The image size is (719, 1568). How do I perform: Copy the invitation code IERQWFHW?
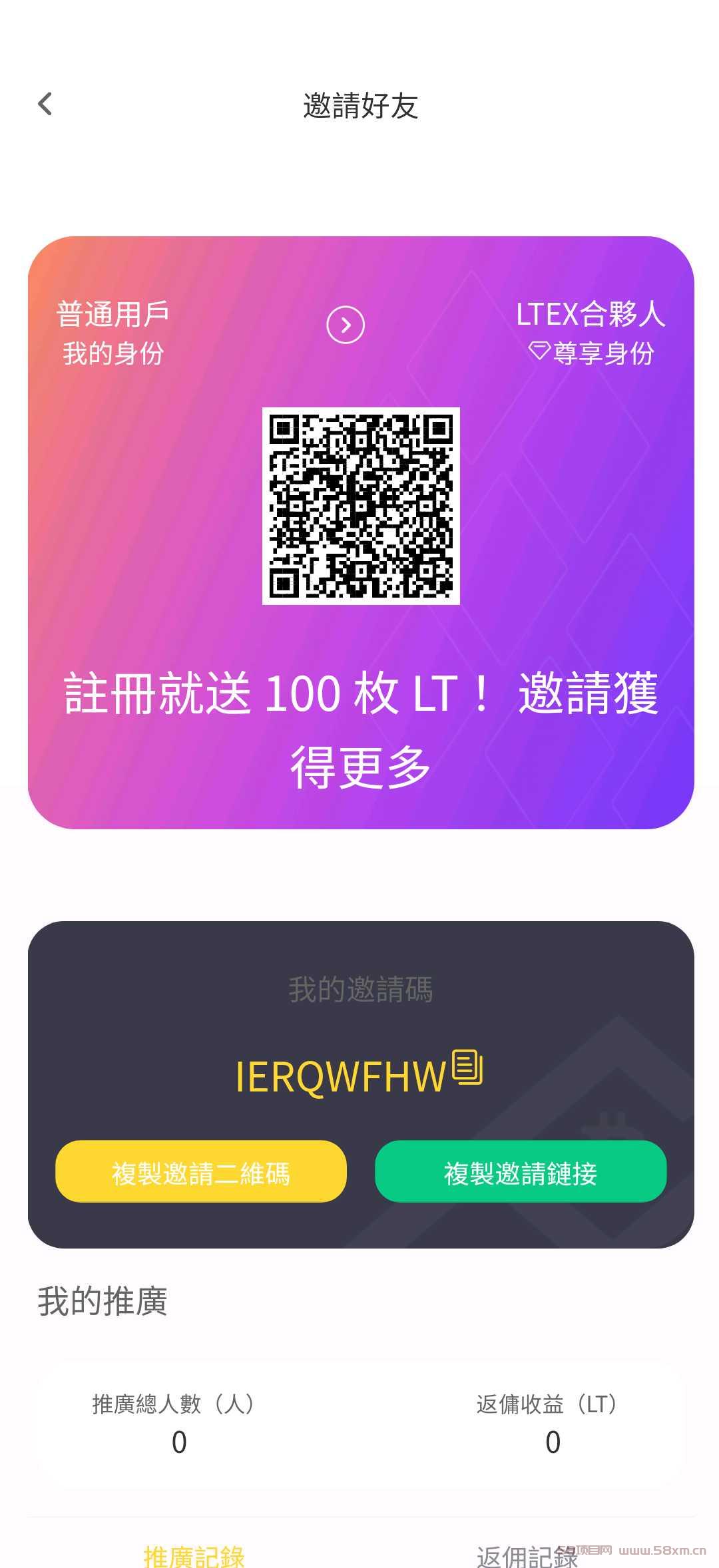pos(467,1067)
